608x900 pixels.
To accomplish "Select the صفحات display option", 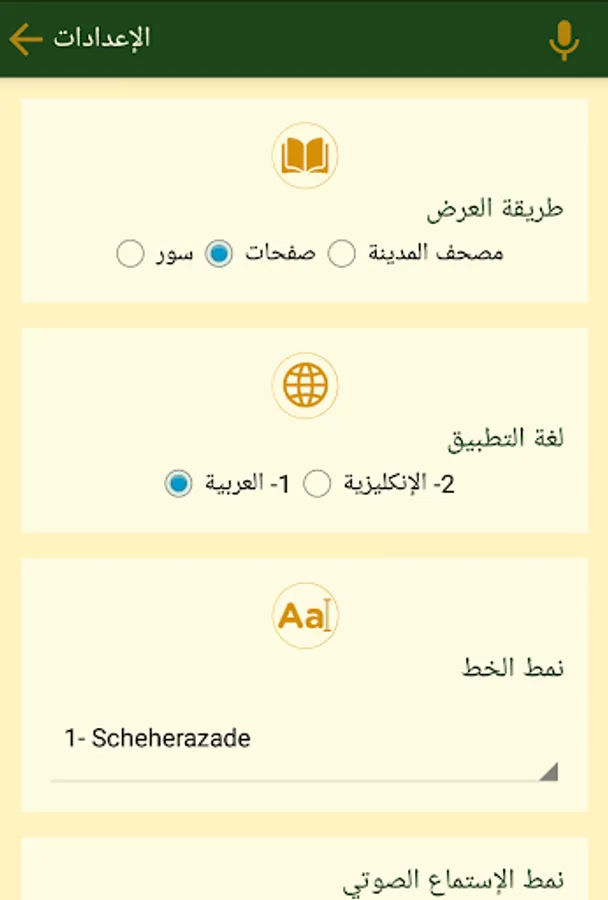I will [219, 254].
